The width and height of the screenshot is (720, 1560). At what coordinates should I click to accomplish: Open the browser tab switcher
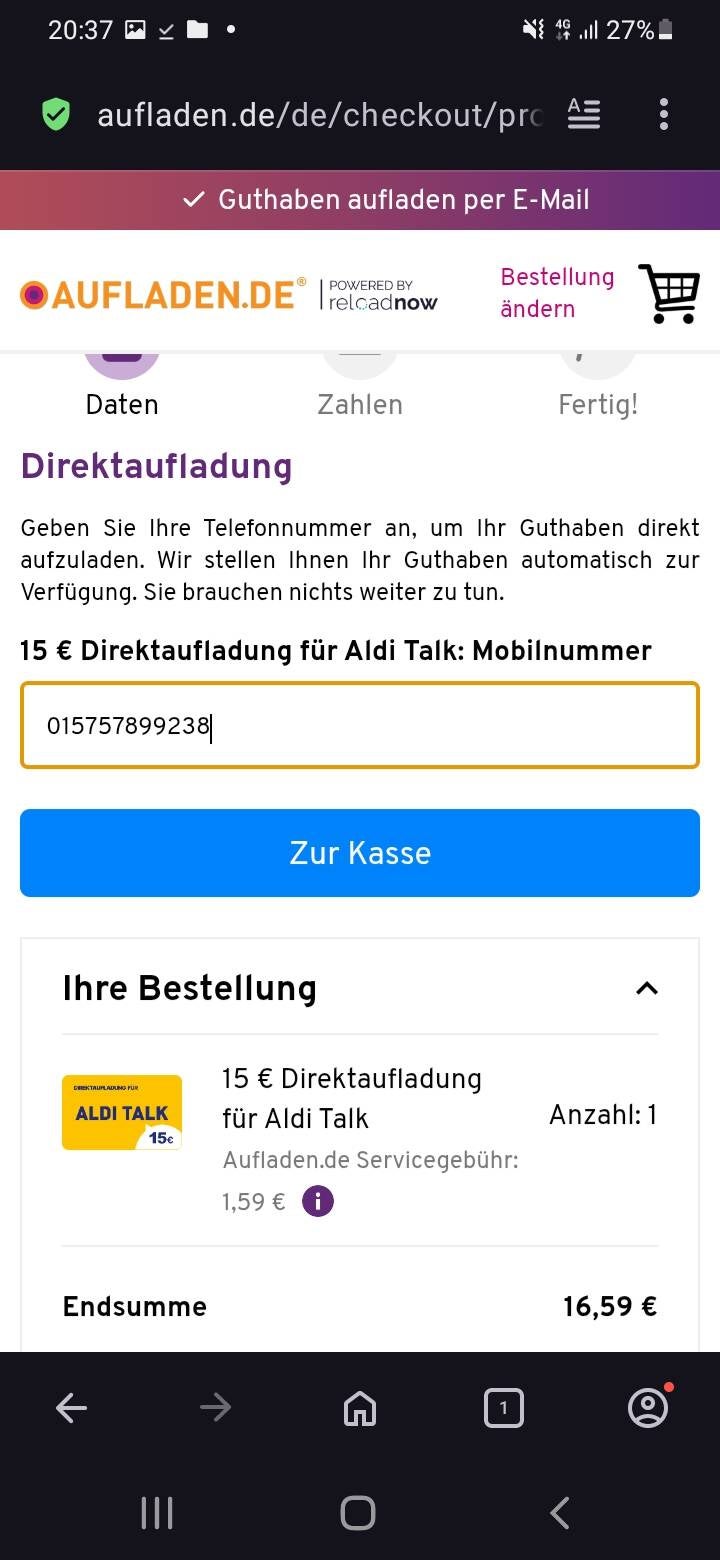(503, 1409)
